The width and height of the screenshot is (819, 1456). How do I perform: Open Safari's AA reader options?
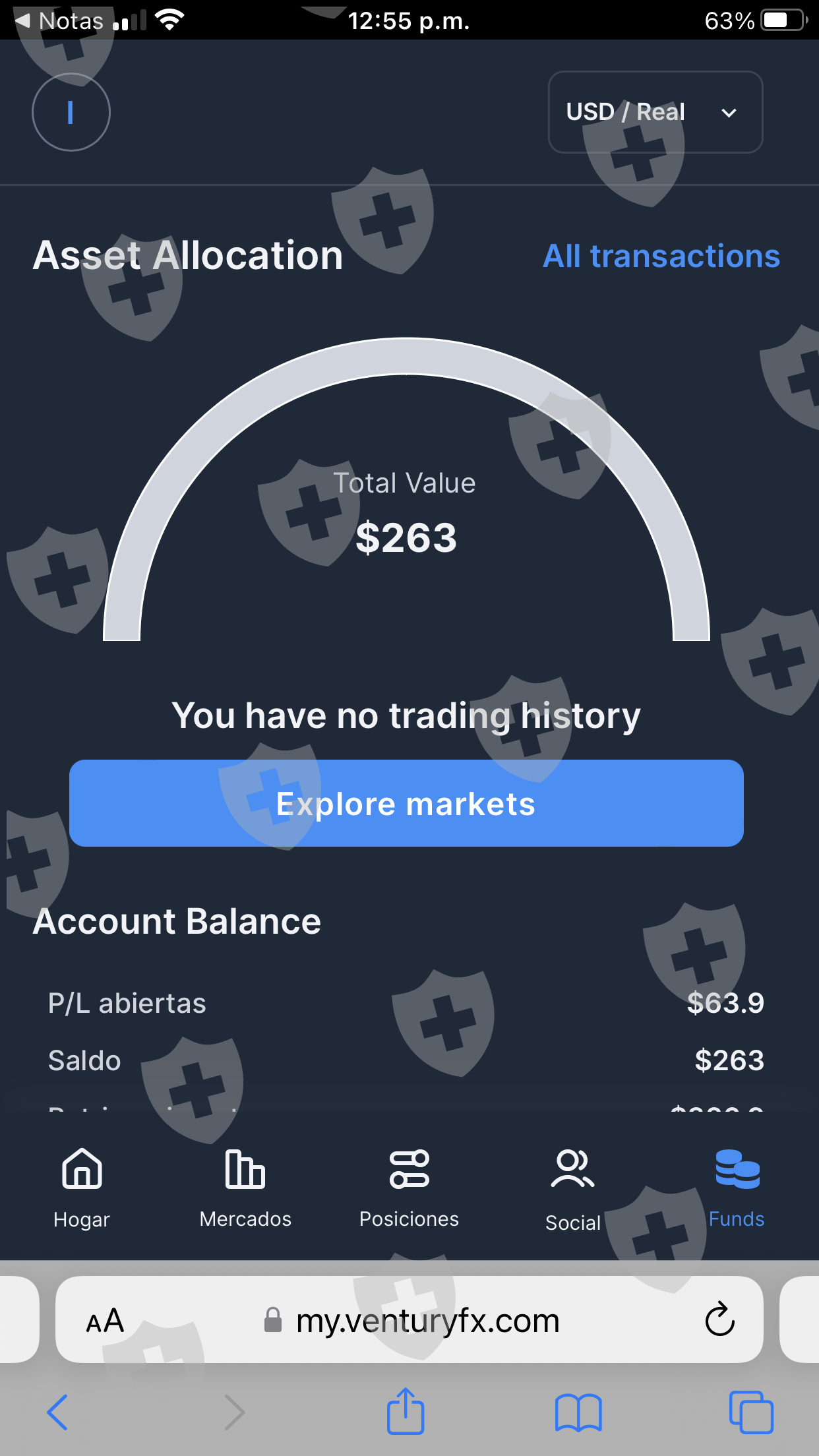(105, 1321)
